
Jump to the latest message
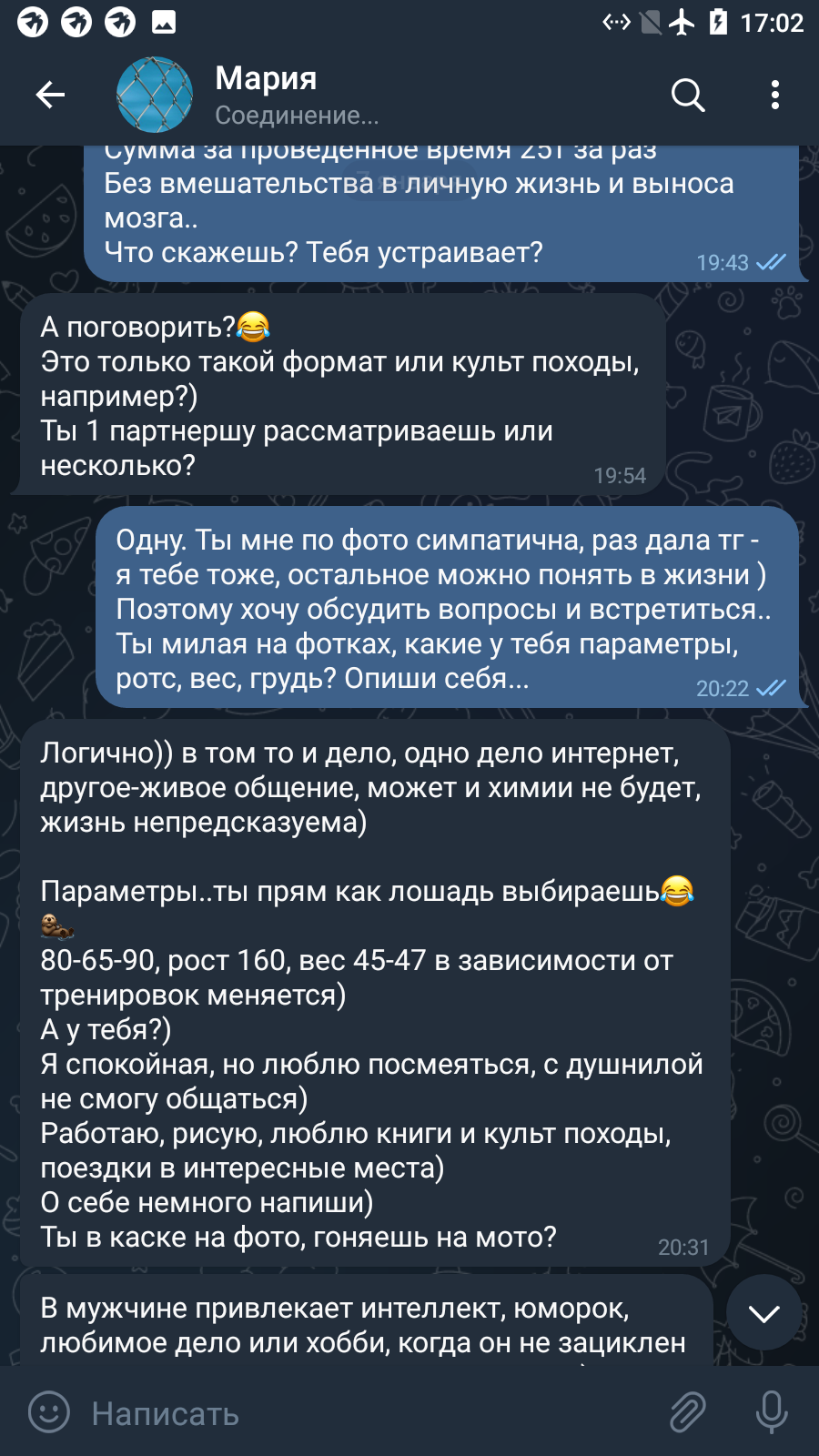[763, 1312]
